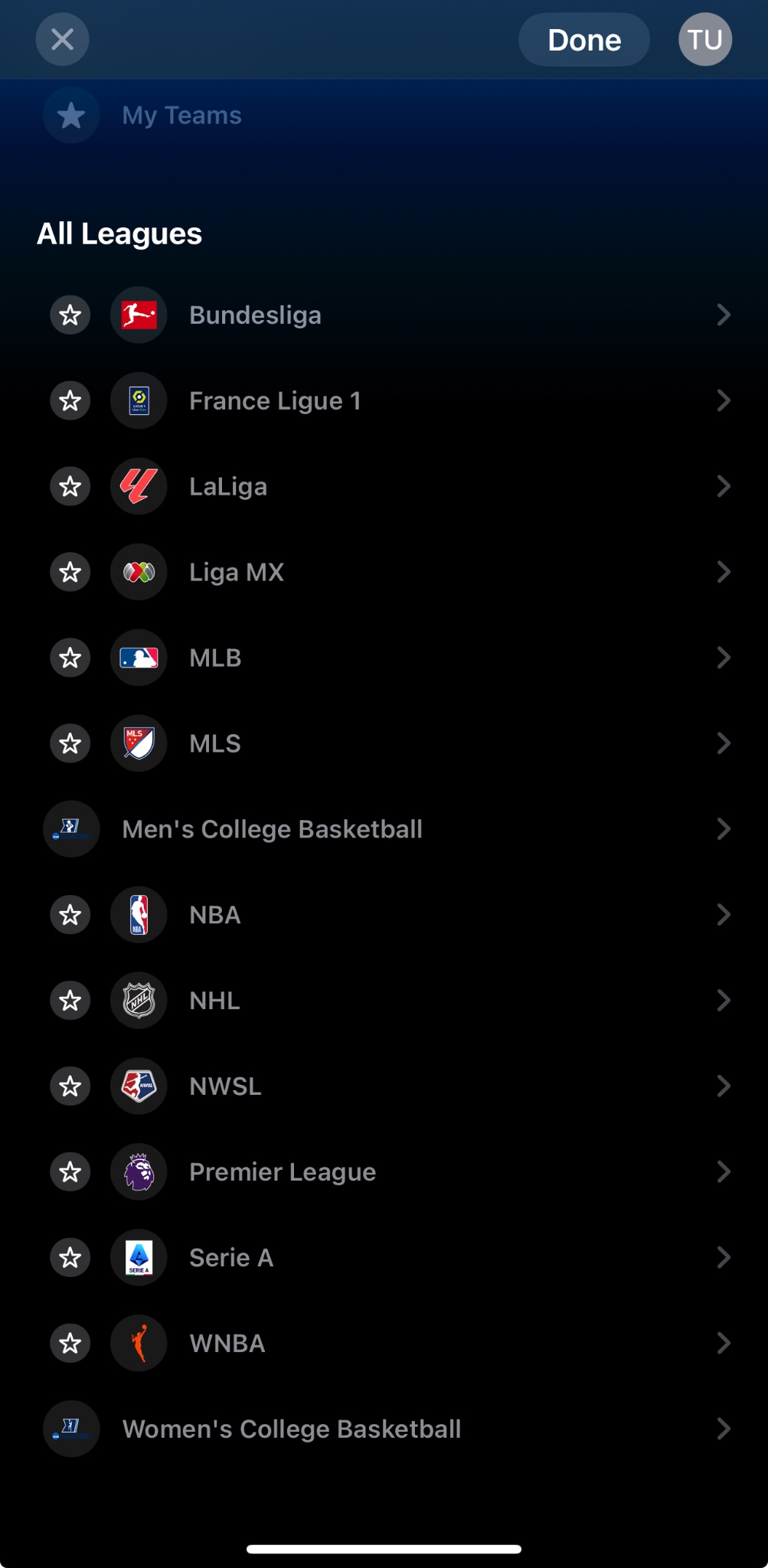Open the Premier League row

tap(384, 1172)
